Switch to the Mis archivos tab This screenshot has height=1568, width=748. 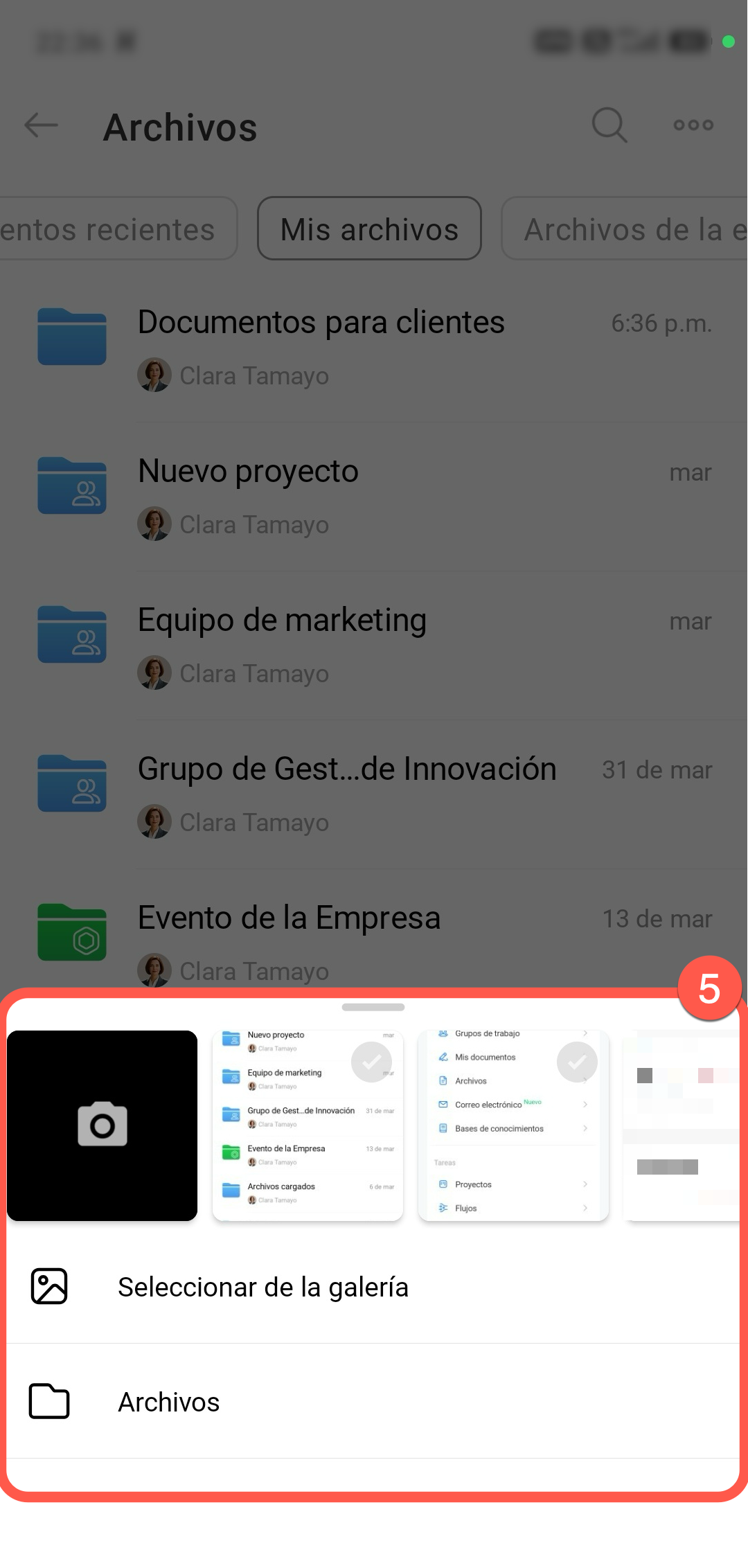click(369, 229)
